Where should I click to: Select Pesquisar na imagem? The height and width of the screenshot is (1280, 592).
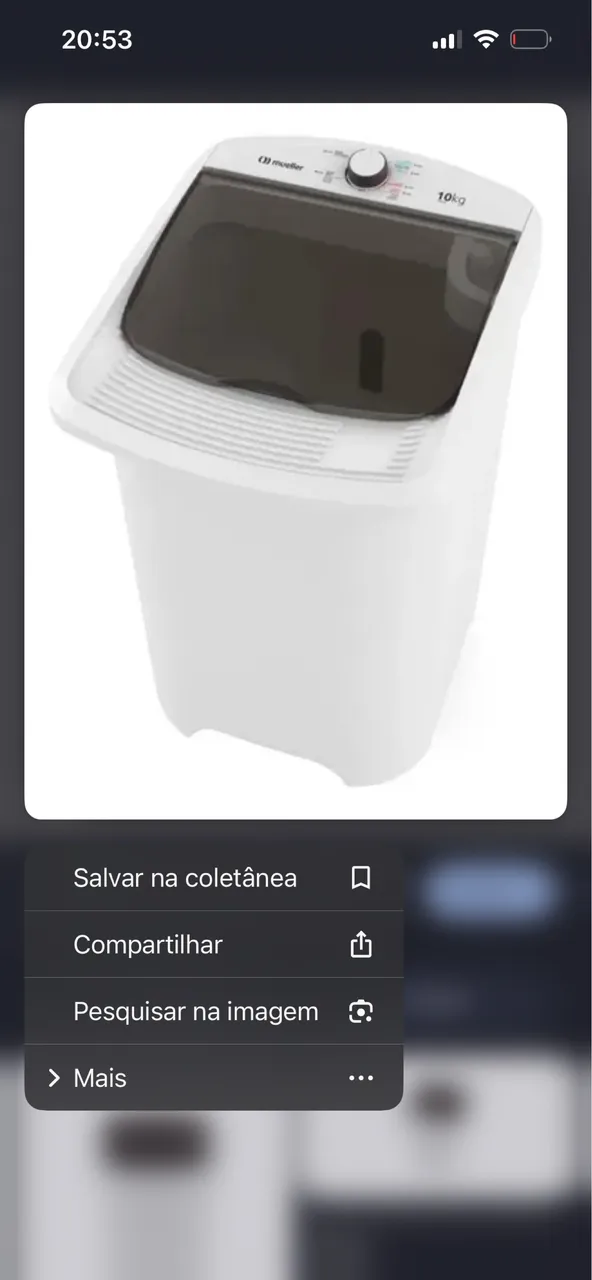(214, 1012)
